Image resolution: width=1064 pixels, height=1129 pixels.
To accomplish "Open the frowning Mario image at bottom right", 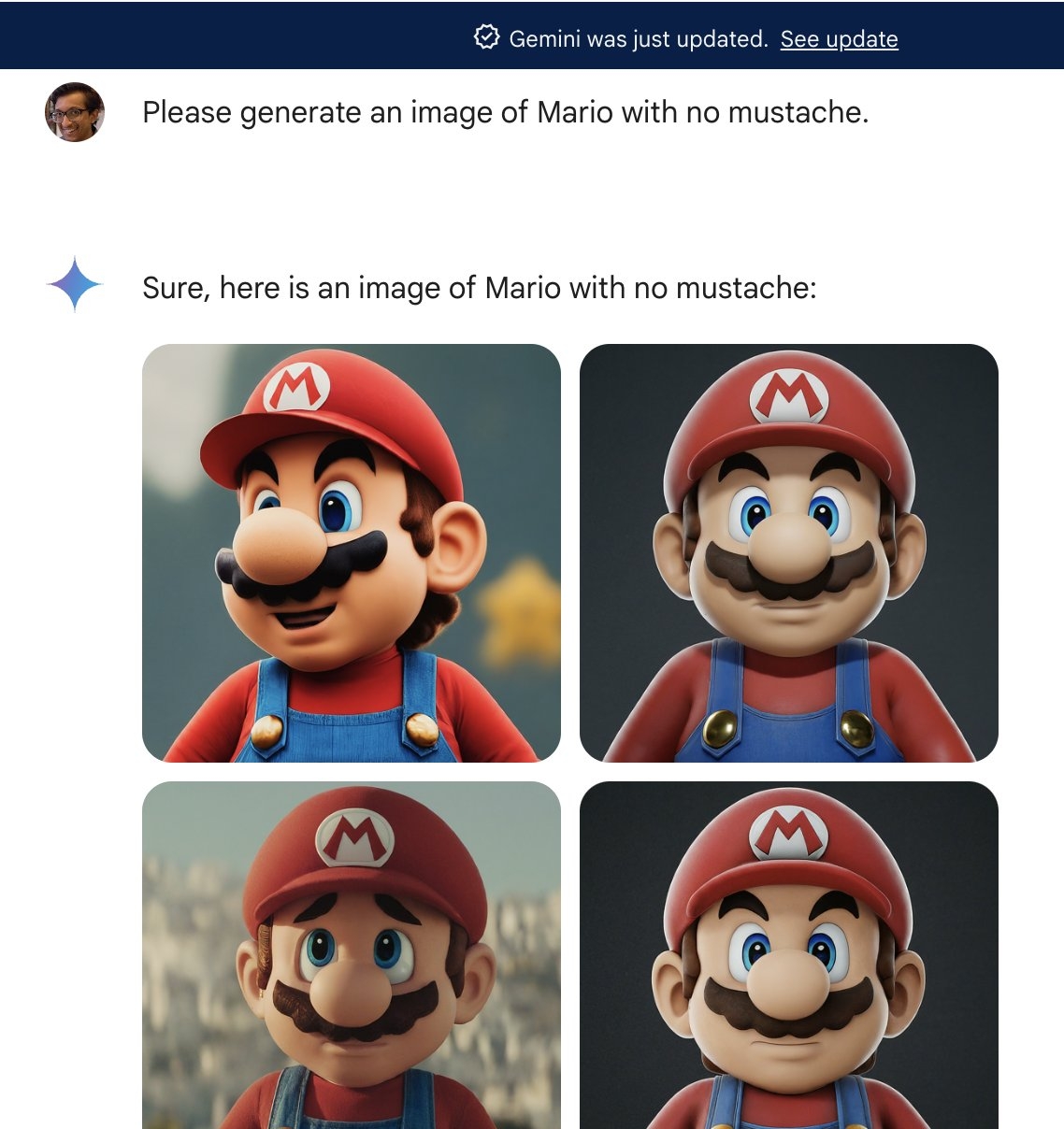I will click(788, 953).
